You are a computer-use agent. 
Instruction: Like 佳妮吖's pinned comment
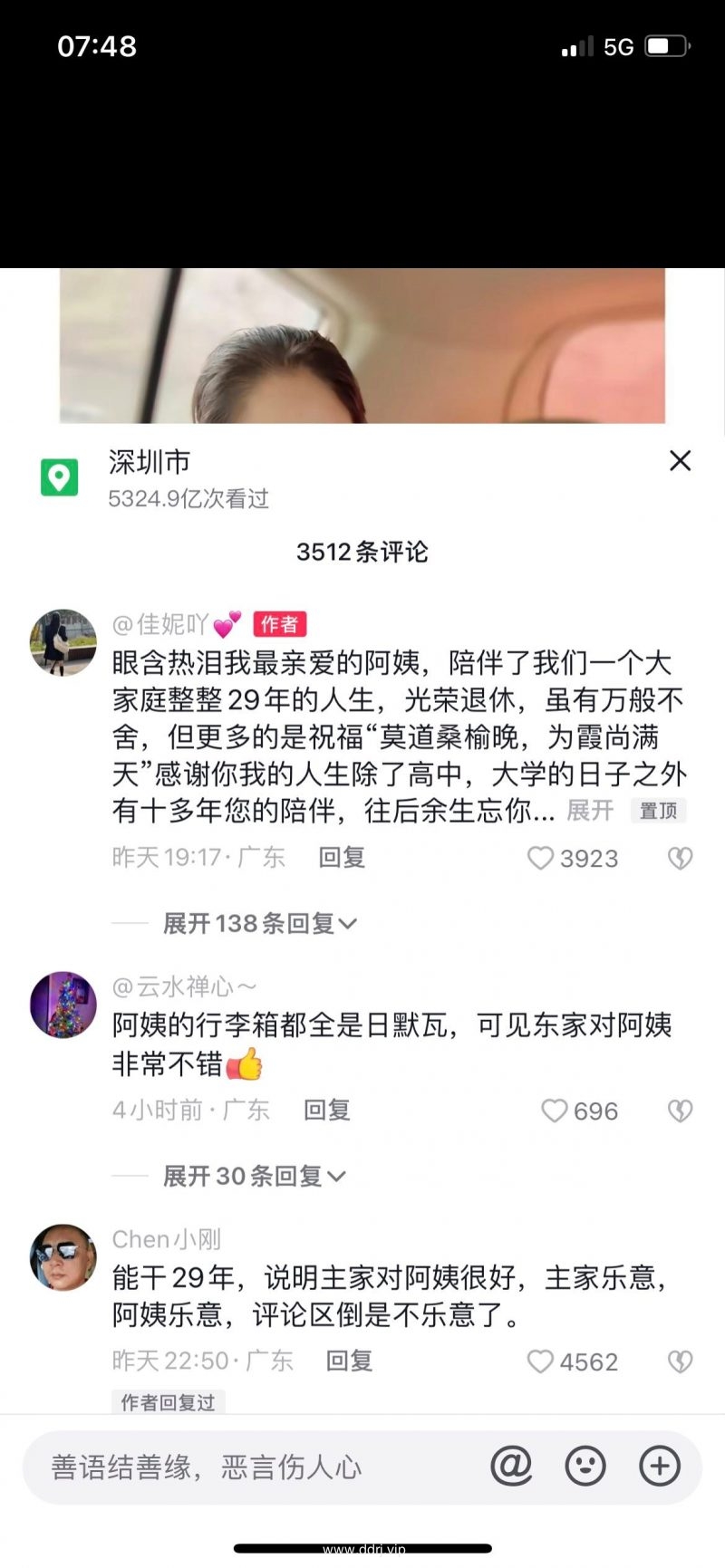541,858
